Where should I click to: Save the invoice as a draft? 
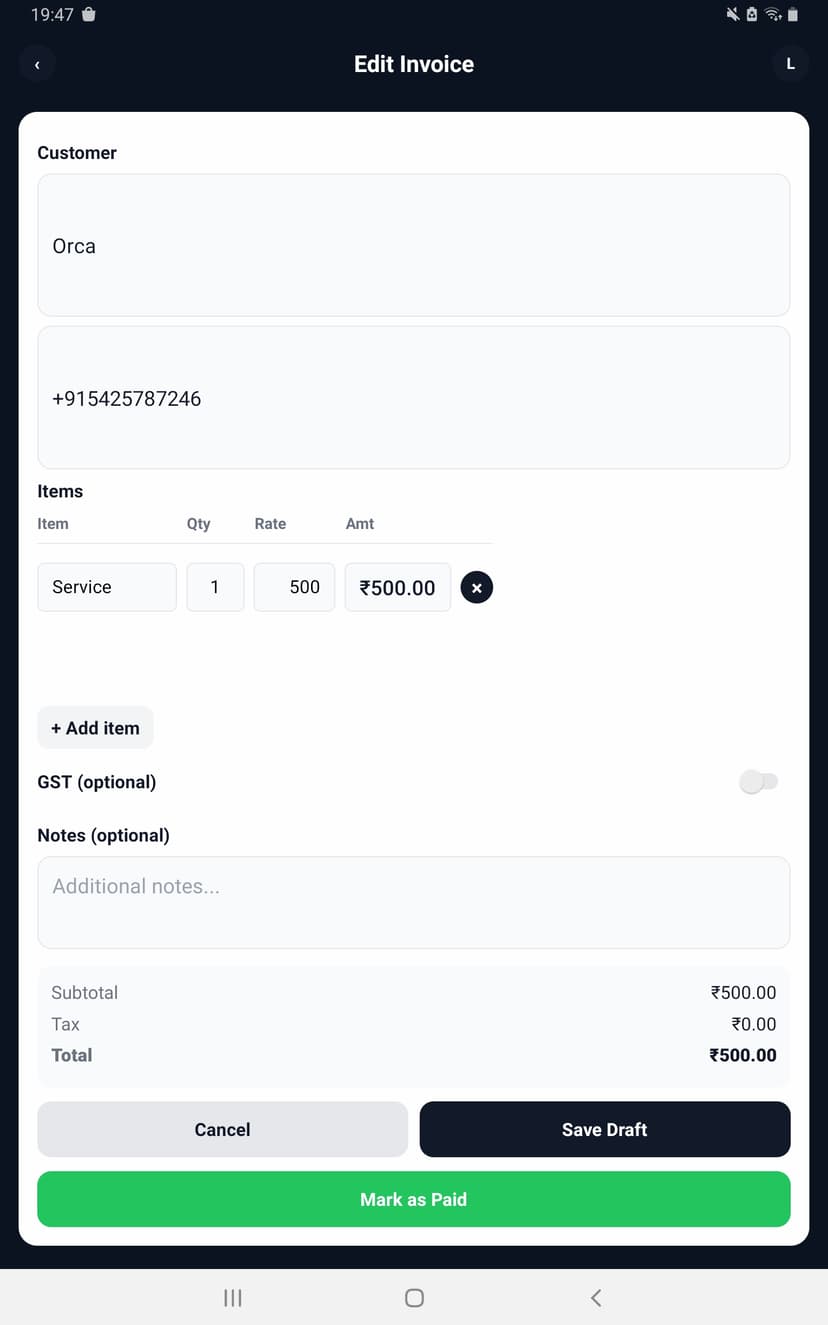(x=604, y=1129)
